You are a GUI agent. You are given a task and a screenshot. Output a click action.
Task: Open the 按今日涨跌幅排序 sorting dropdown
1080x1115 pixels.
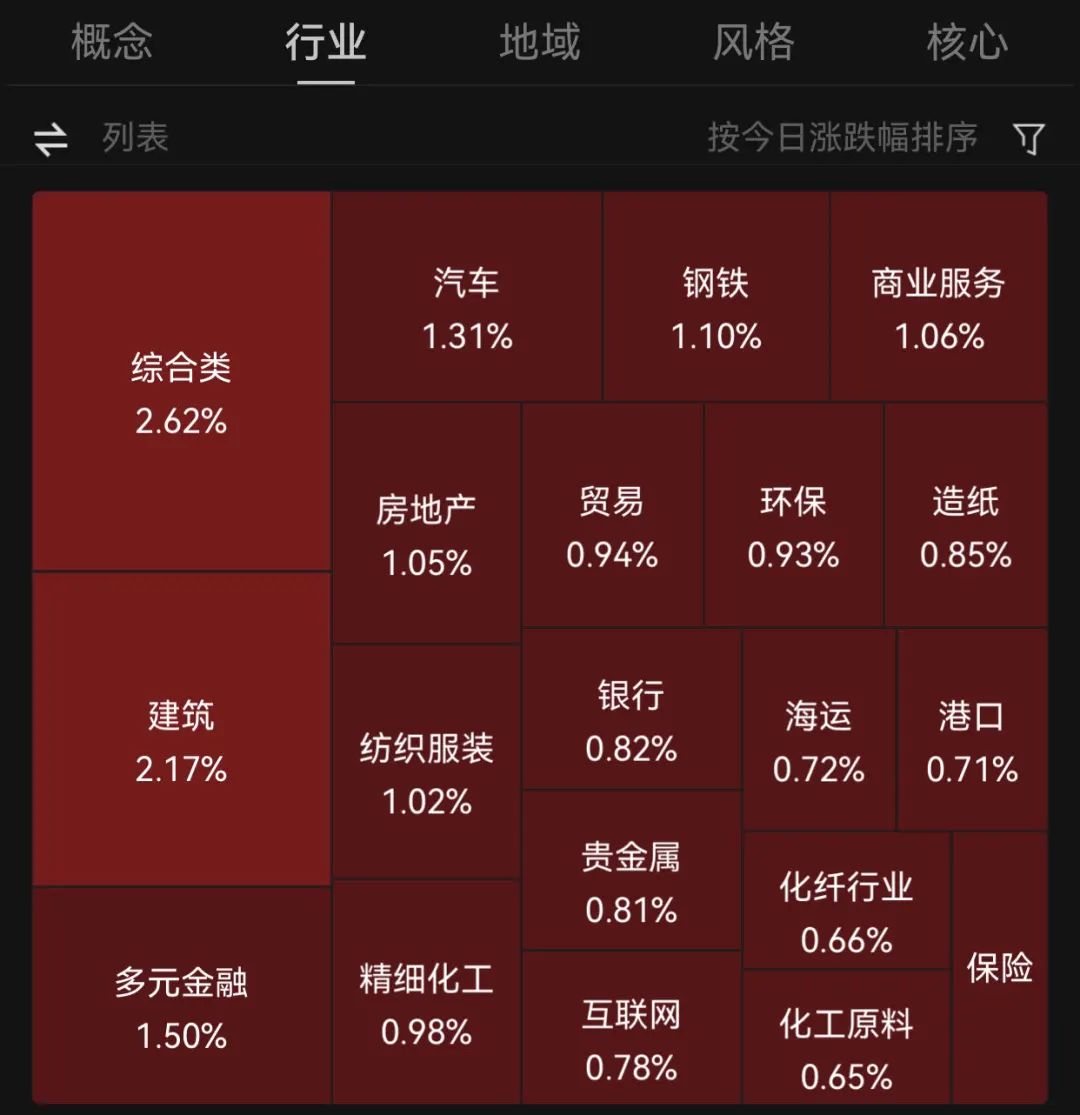pos(843,138)
